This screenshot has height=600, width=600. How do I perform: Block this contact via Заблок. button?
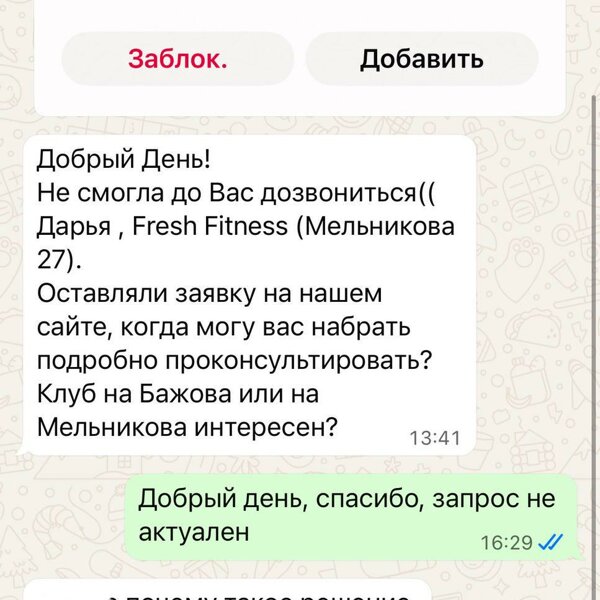pyautogui.click(x=178, y=59)
